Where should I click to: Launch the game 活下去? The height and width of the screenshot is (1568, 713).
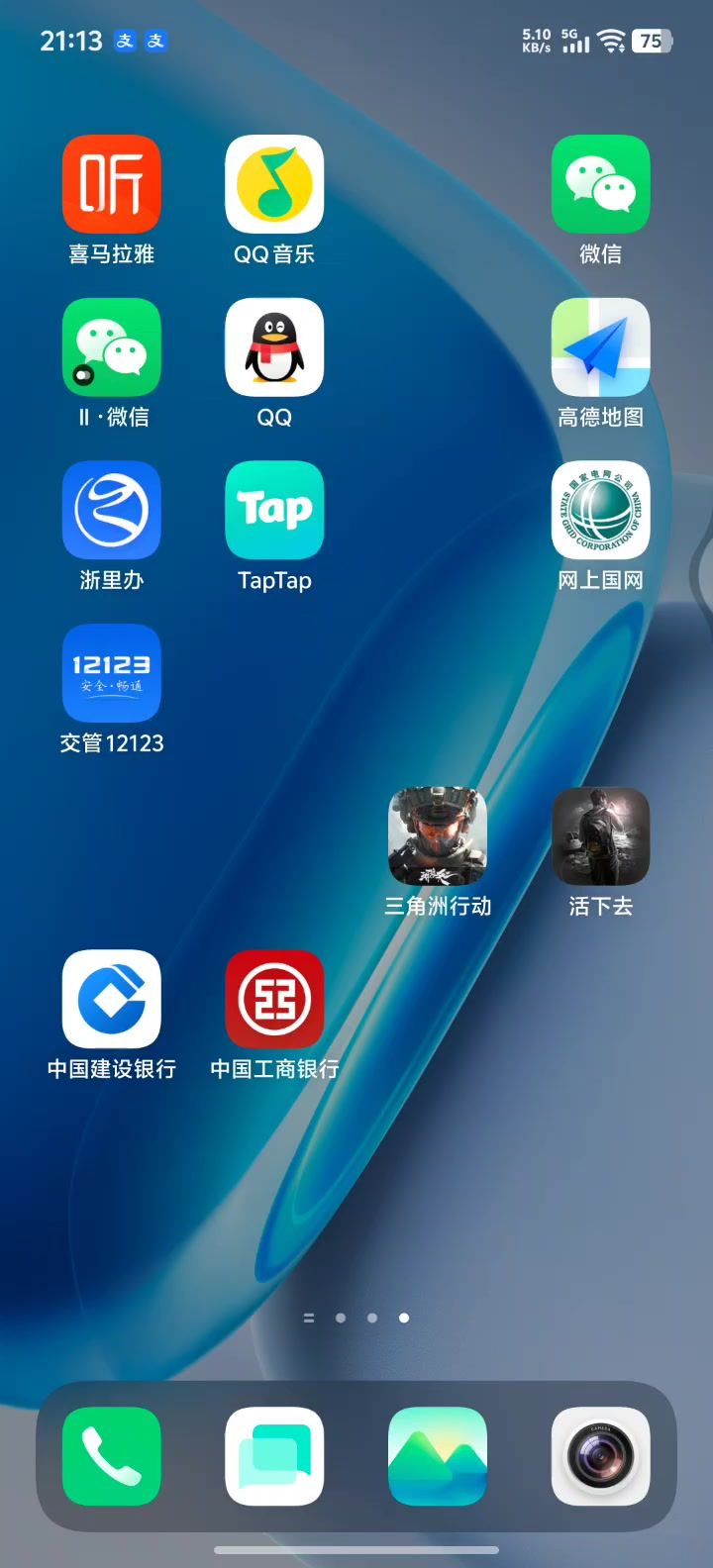[600, 836]
